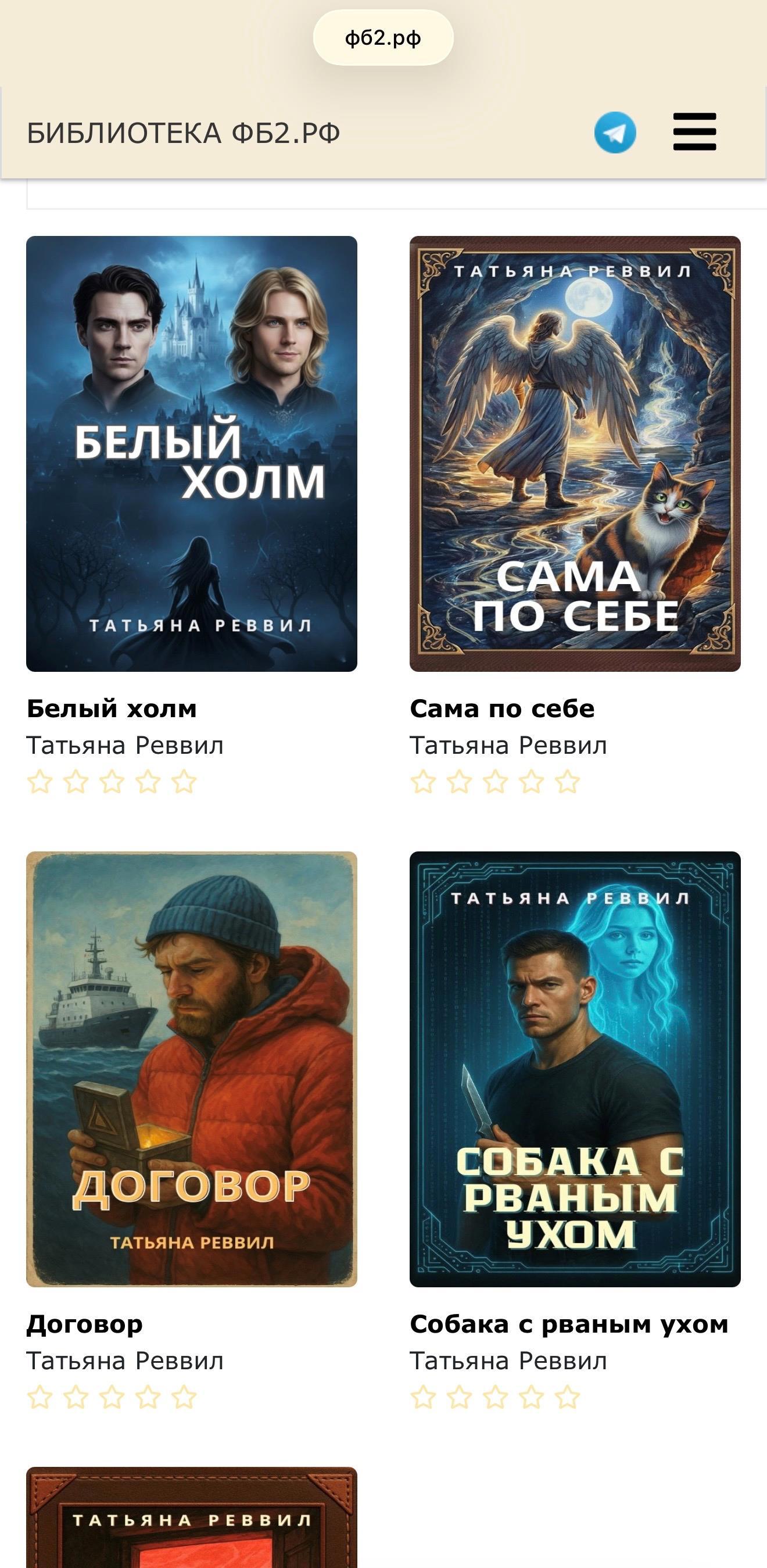Tap the Собака с рваным ухом title
The height and width of the screenshot is (1568, 767).
coord(568,1324)
